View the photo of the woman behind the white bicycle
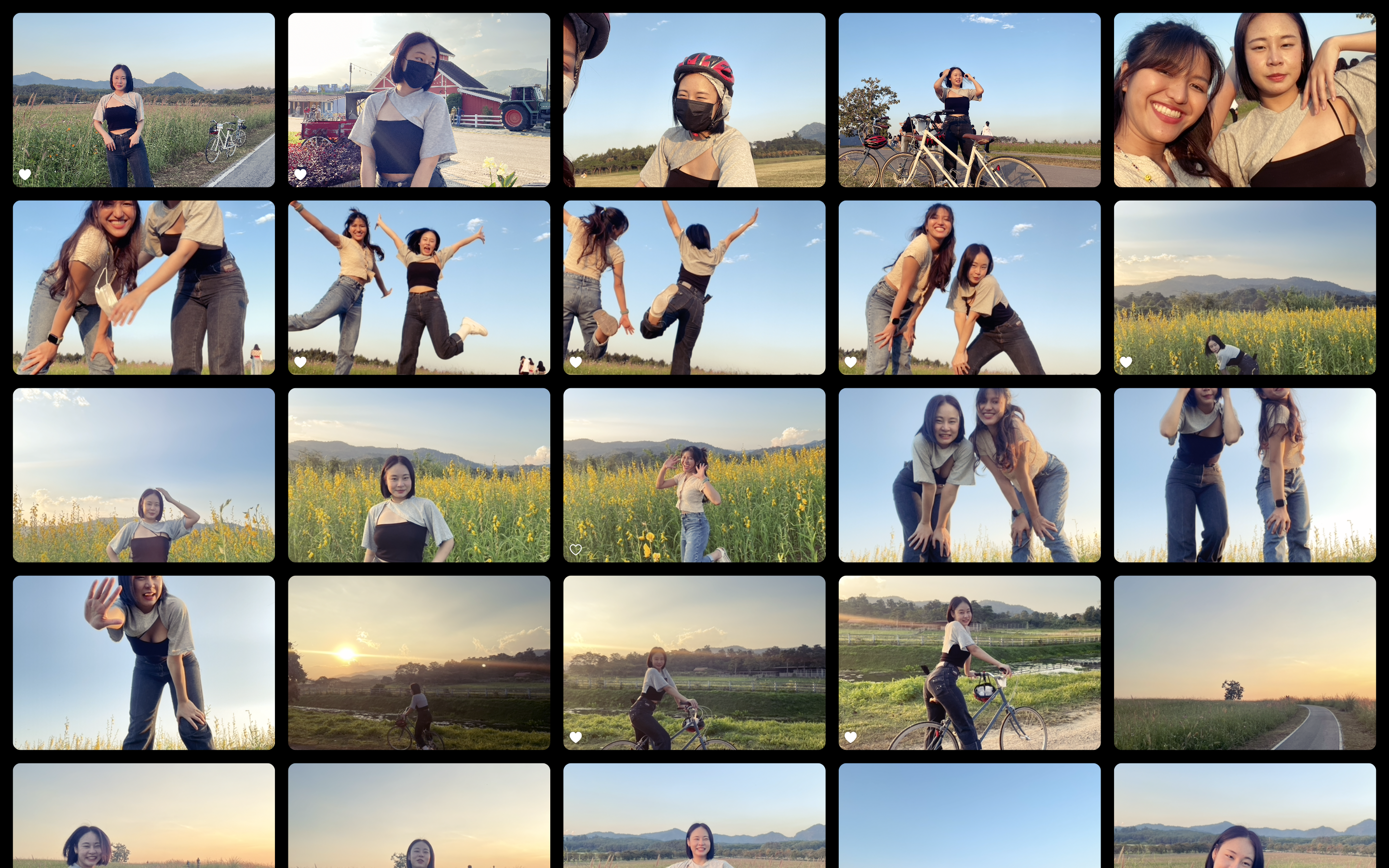The image size is (1389, 868). (x=969, y=100)
